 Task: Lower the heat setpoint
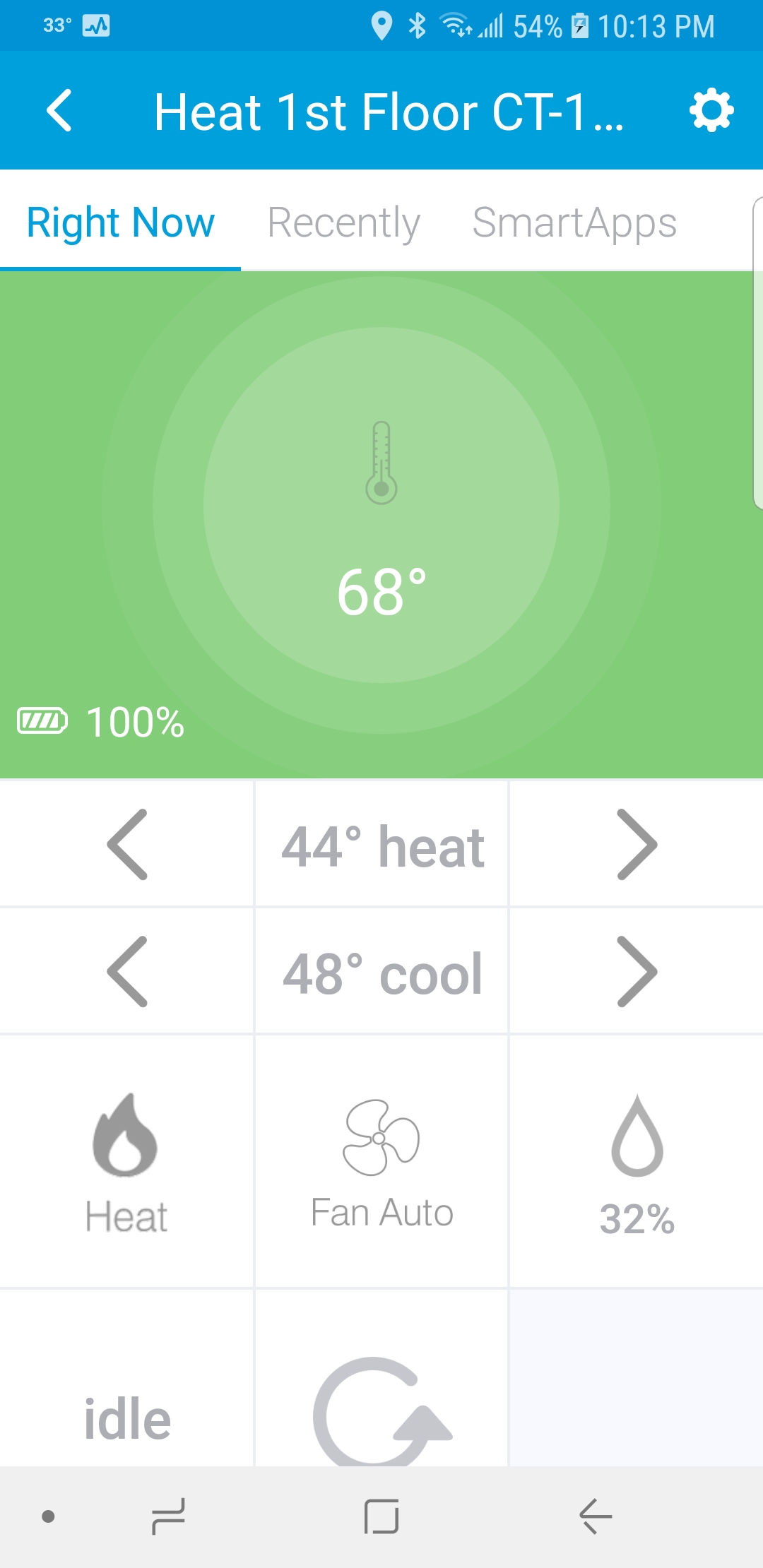pos(127,845)
